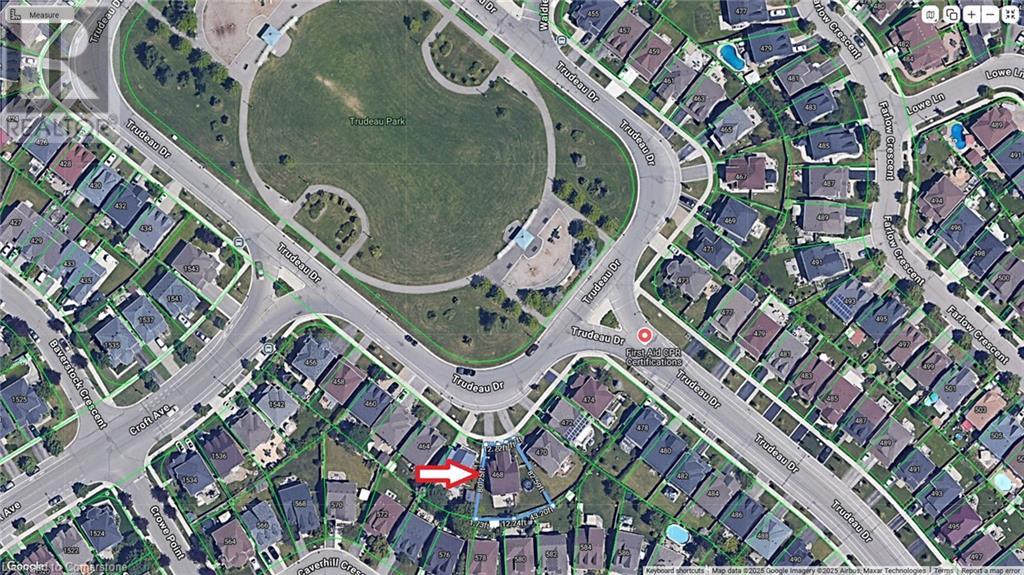Open the map Terms link
The width and height of the screenshot is (1024, 575).
(944, 570)
